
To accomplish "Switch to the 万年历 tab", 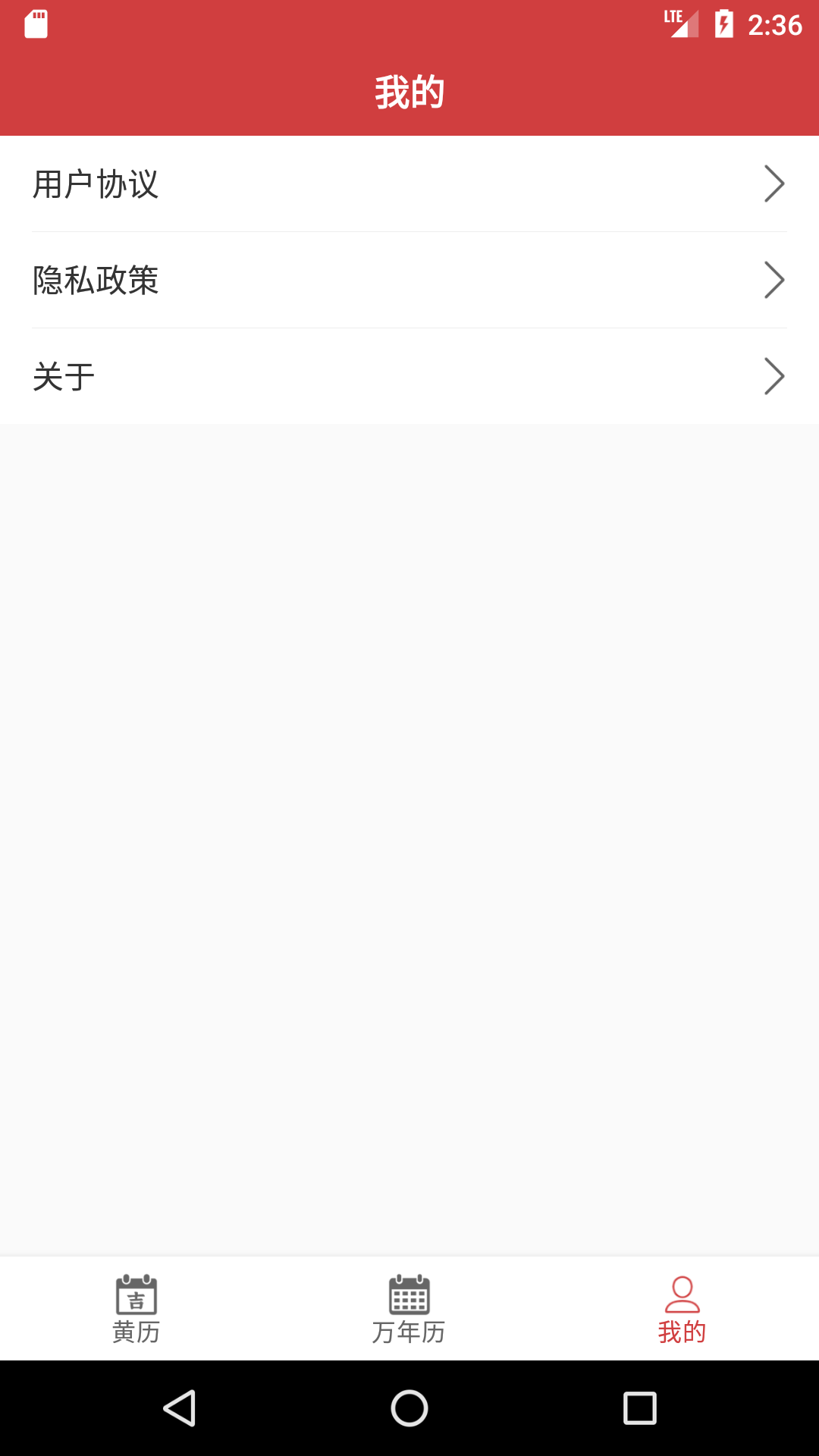I will point(409,1309).
